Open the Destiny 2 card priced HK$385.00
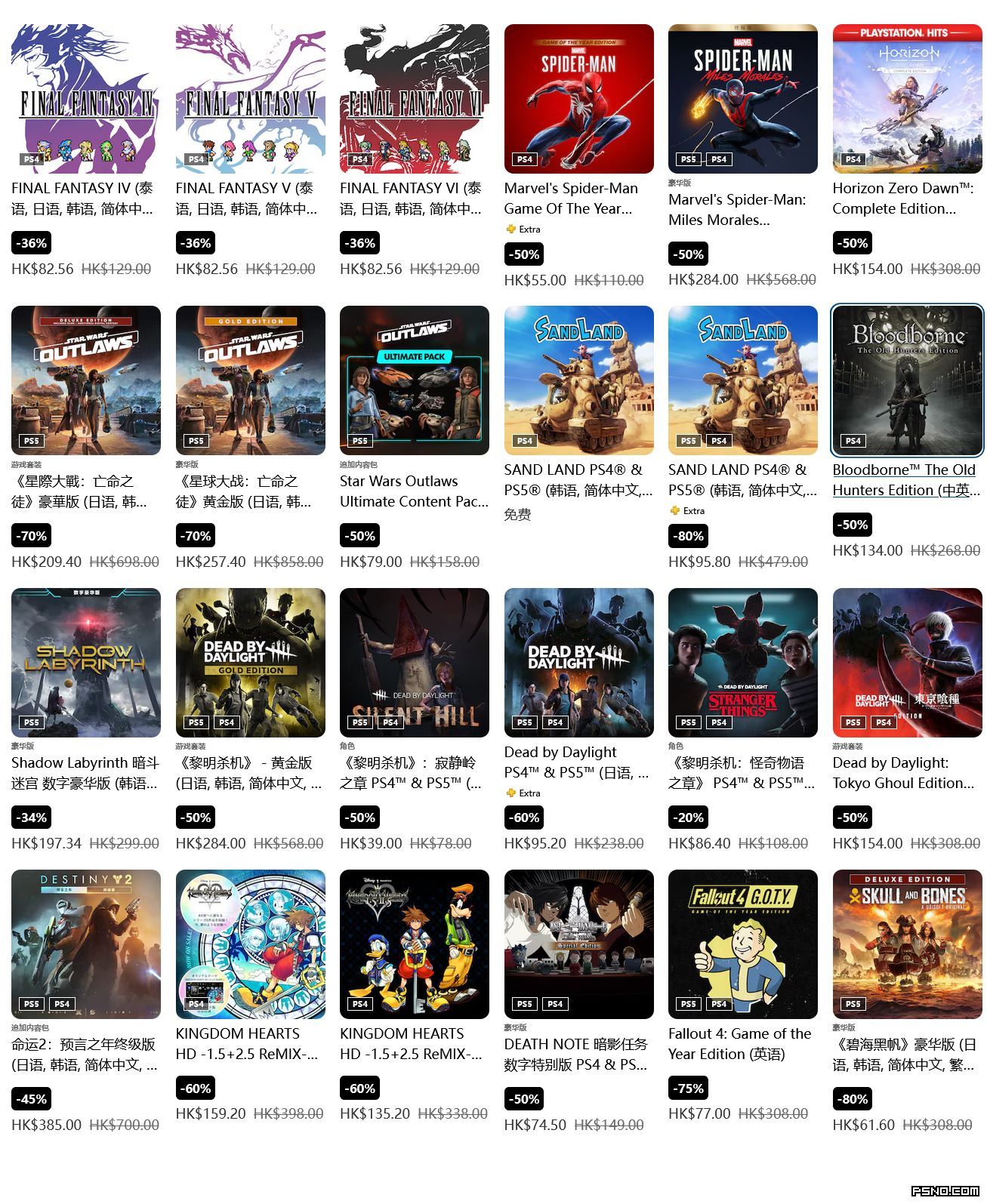987x1204 pixels. [85, 944]
